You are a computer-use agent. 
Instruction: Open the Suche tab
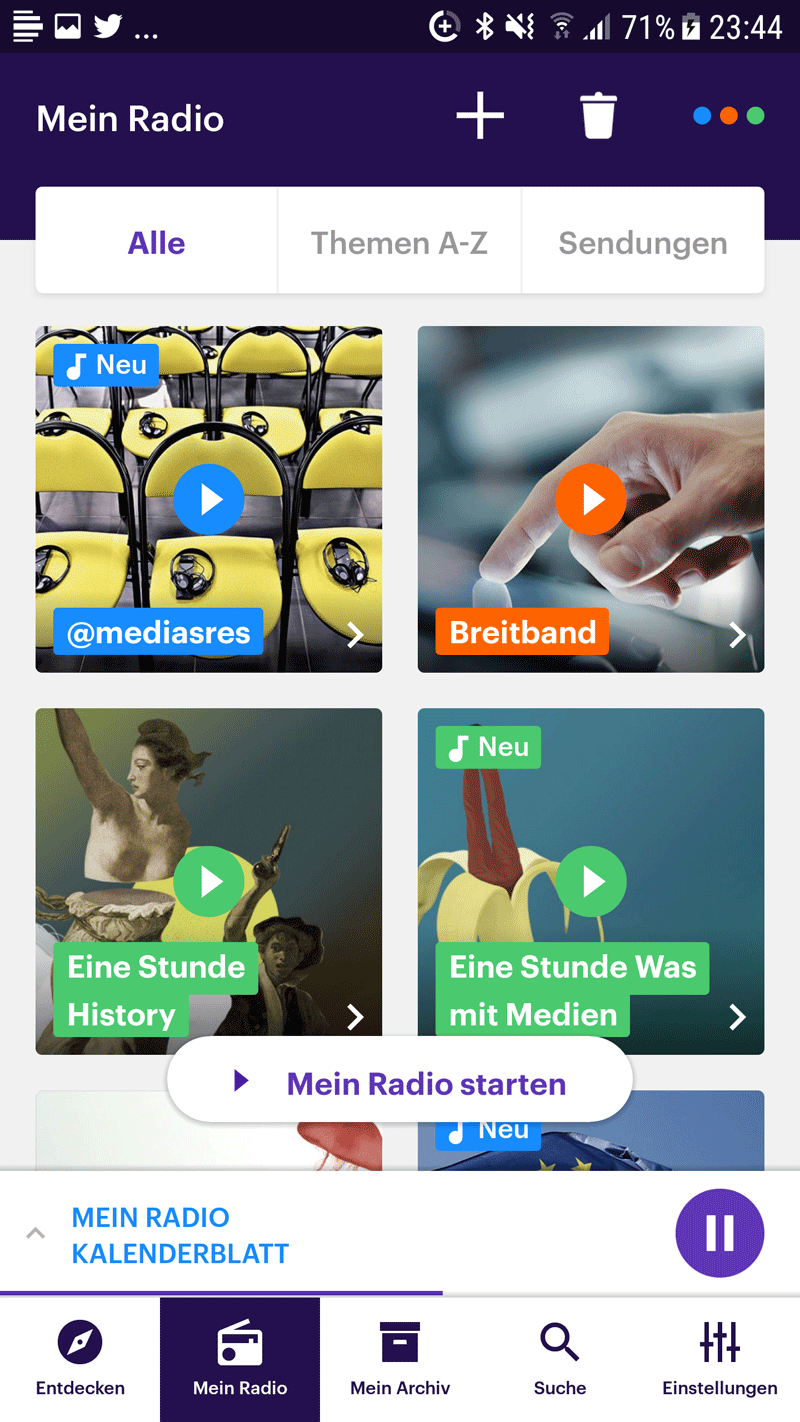[560, 1359]
